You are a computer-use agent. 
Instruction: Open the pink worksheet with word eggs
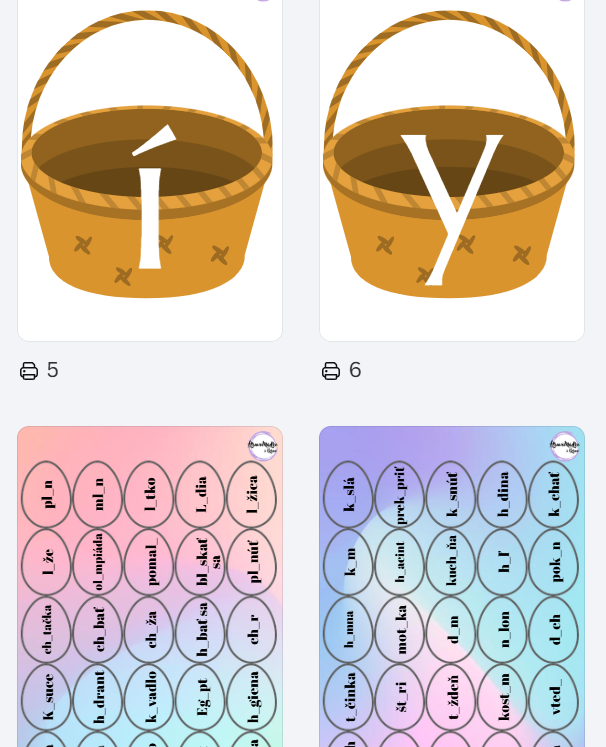(150, 590)
